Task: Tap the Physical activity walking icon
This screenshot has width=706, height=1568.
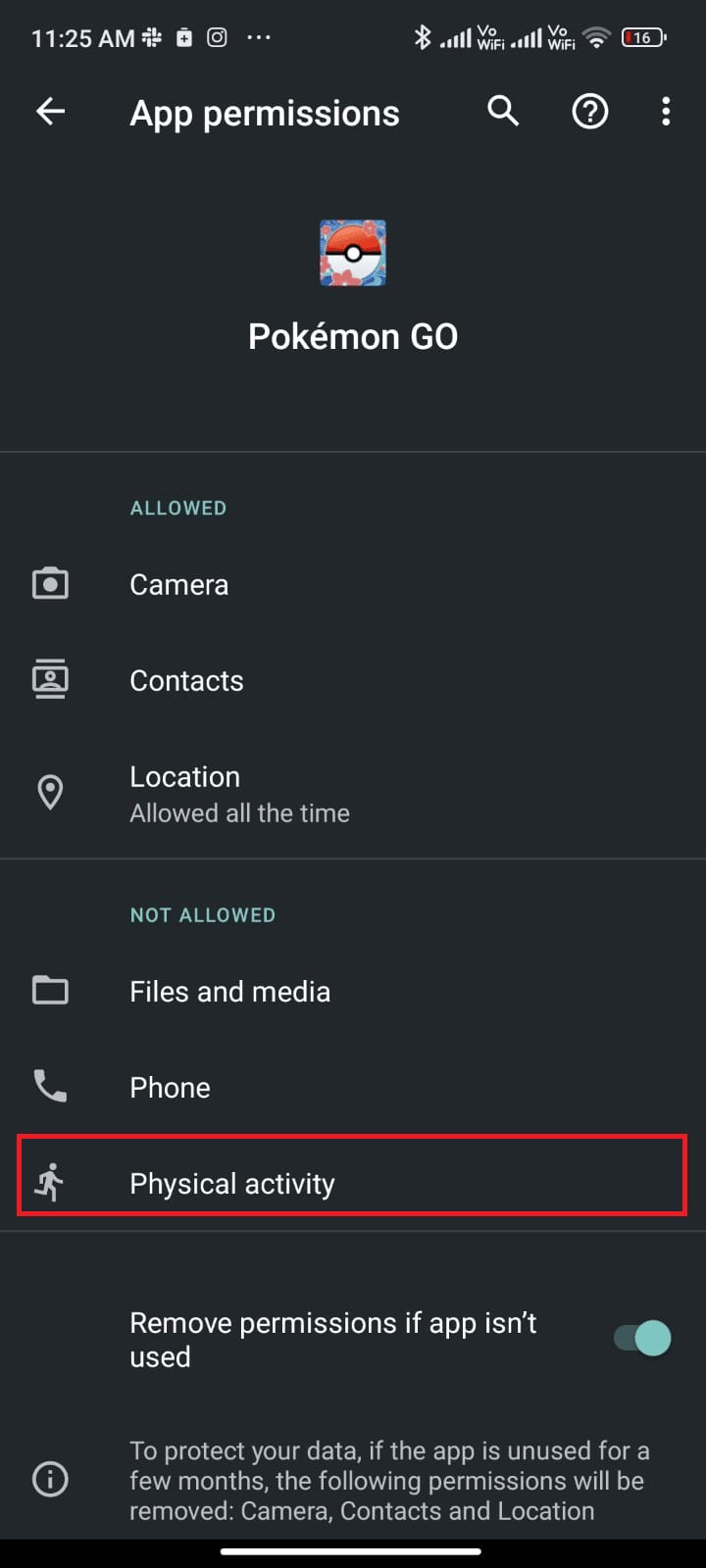Action: pos(50,1183)
